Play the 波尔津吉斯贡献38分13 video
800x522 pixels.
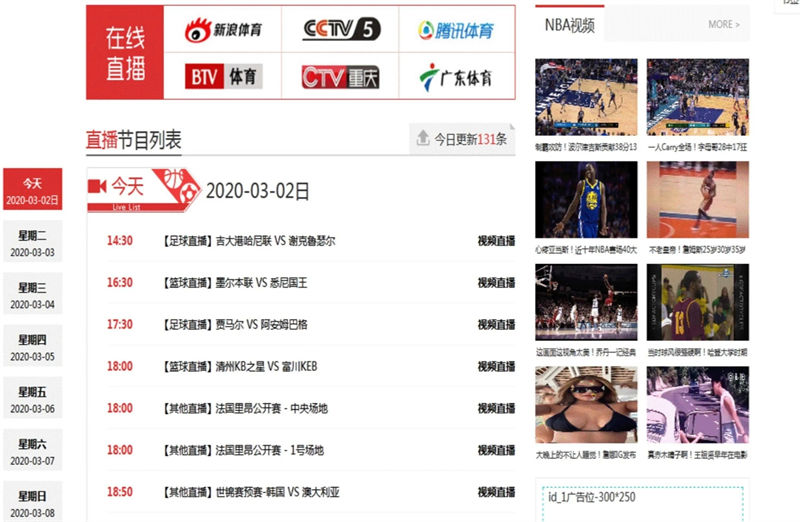coord(586,98)
